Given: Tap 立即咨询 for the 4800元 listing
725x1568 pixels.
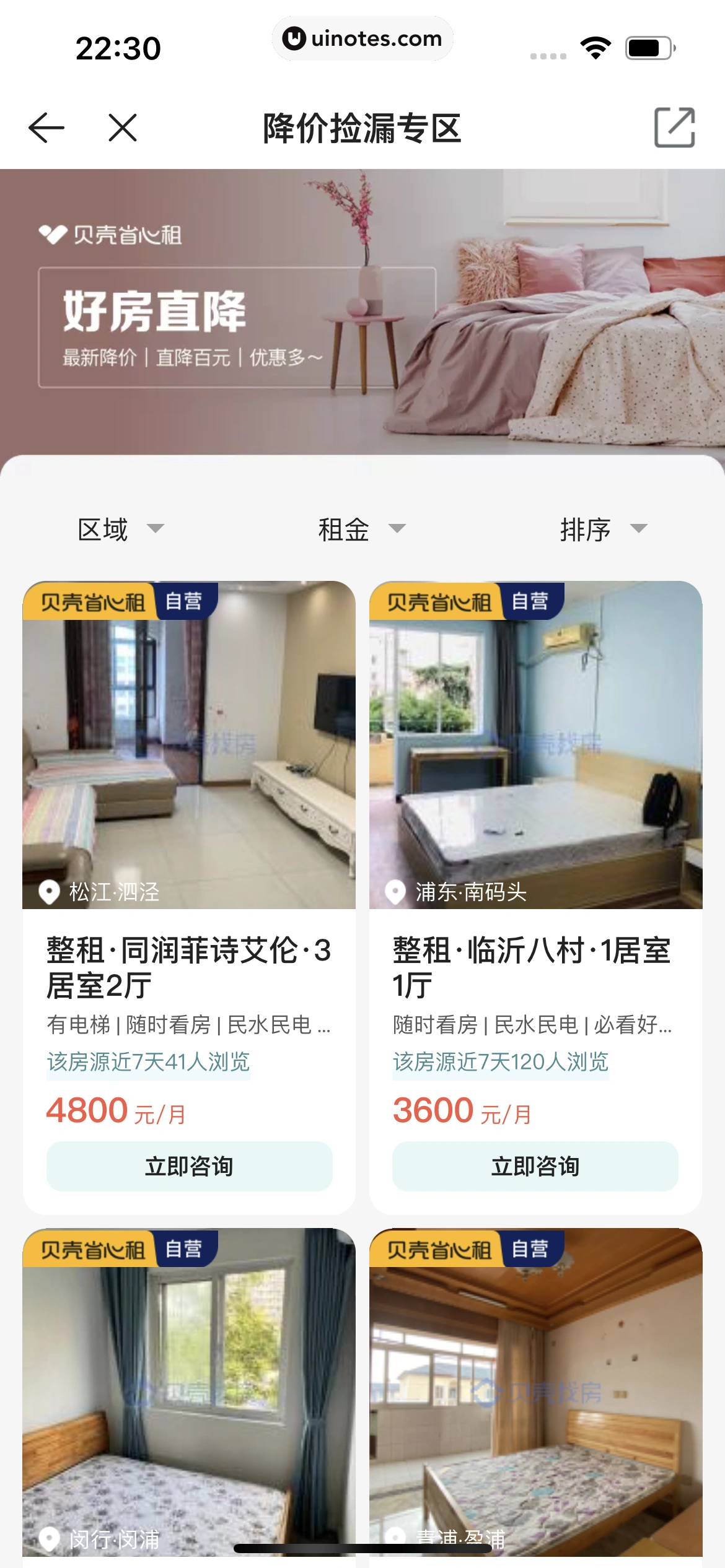Looking at the screenshot, I should 189,1166.
